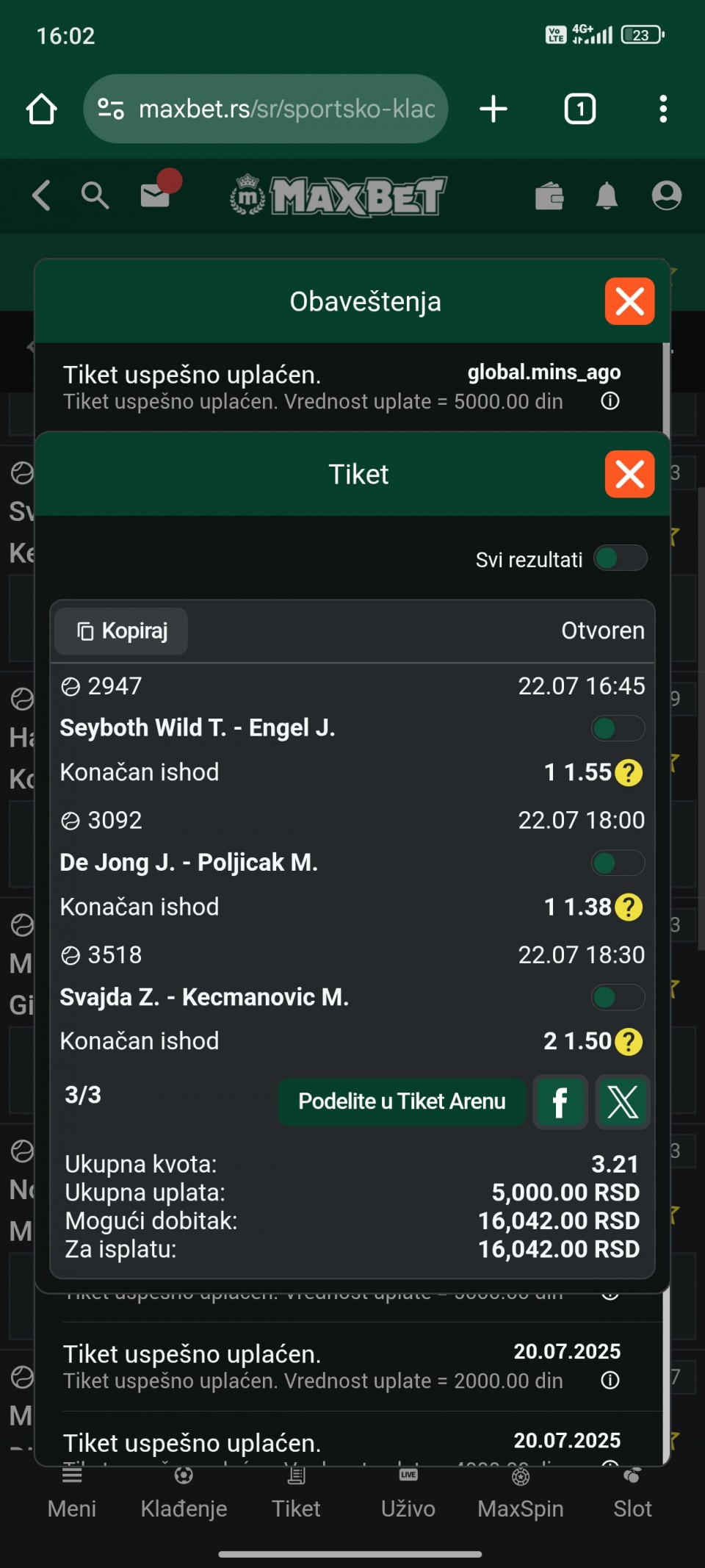
Task: Close the Tiket dialog
Action: pos(629,474)
